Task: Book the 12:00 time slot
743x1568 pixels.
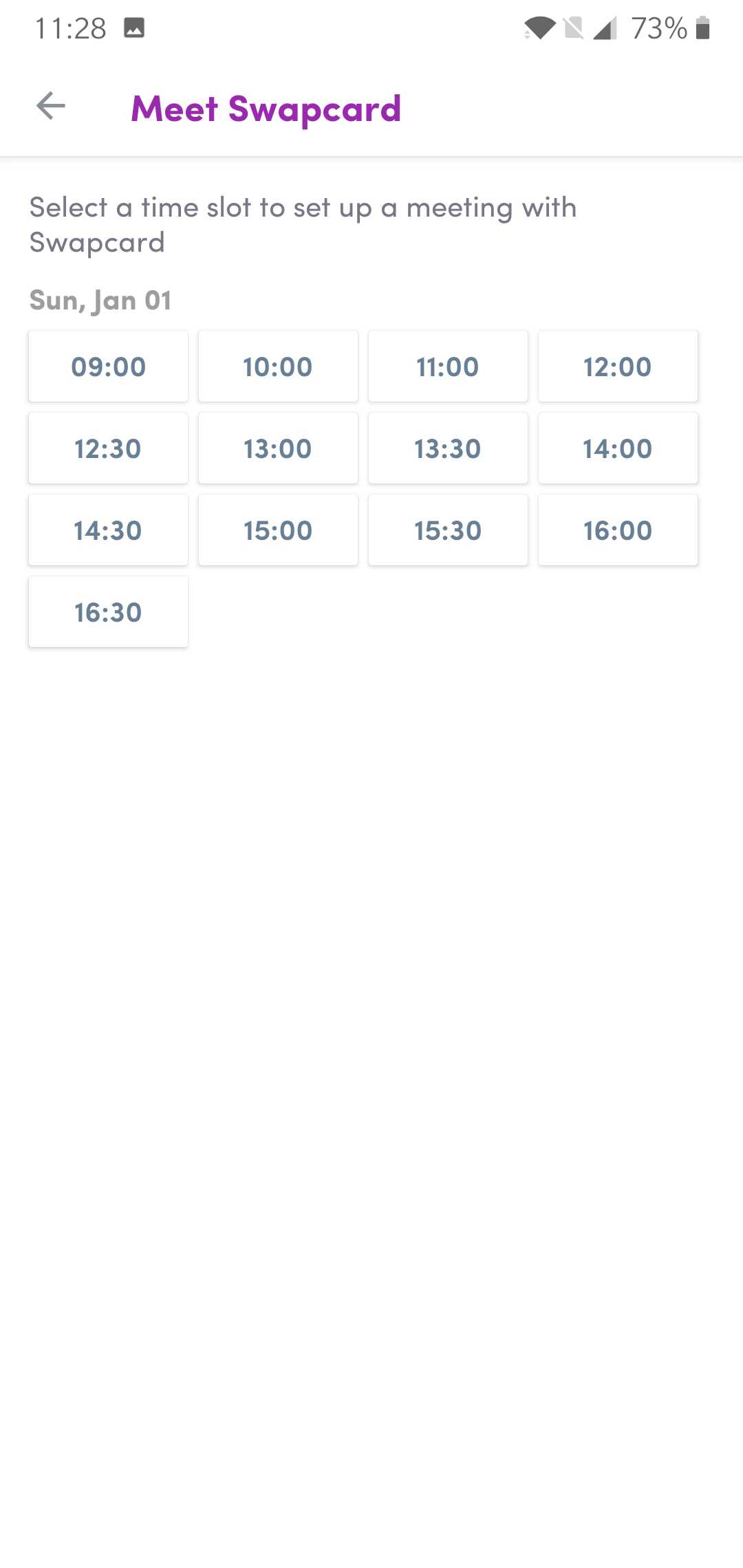Action: tap(618, 367)
